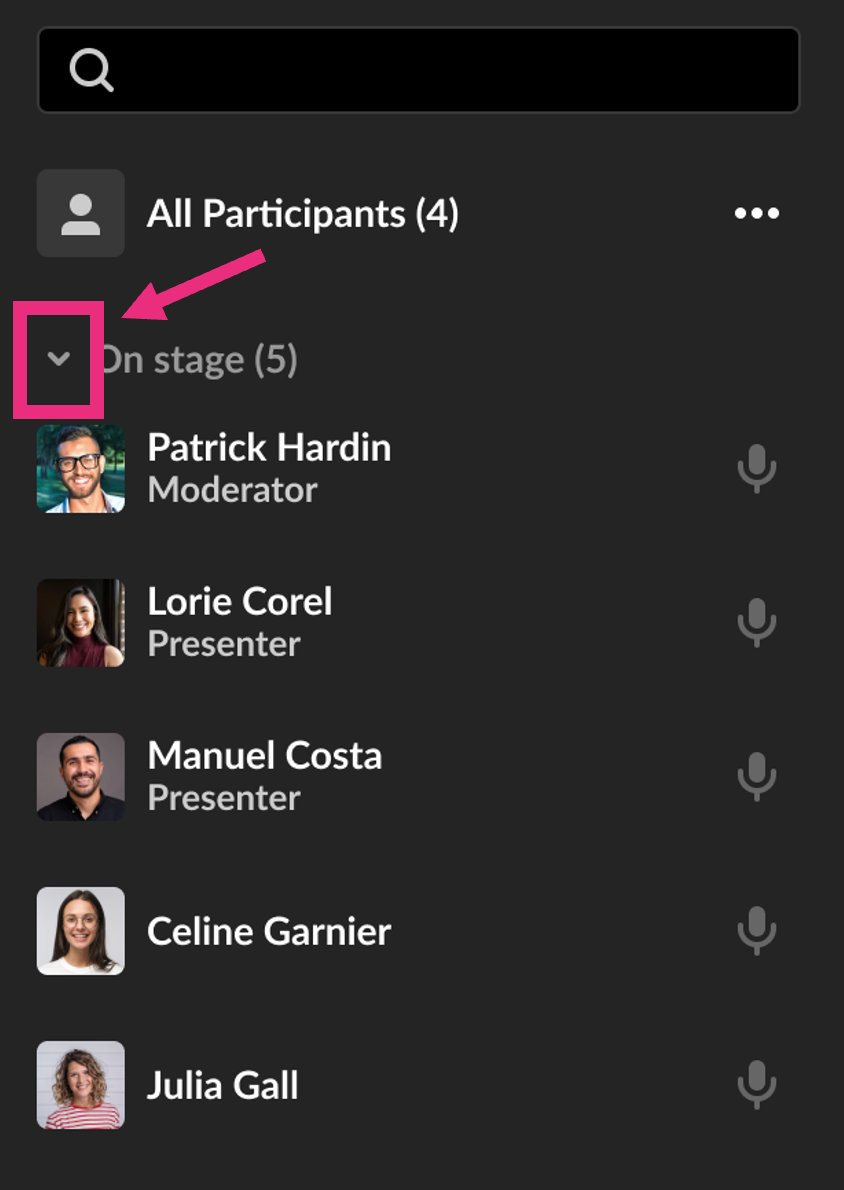Mute Manuel Costa's microphone

pos(757,776)
